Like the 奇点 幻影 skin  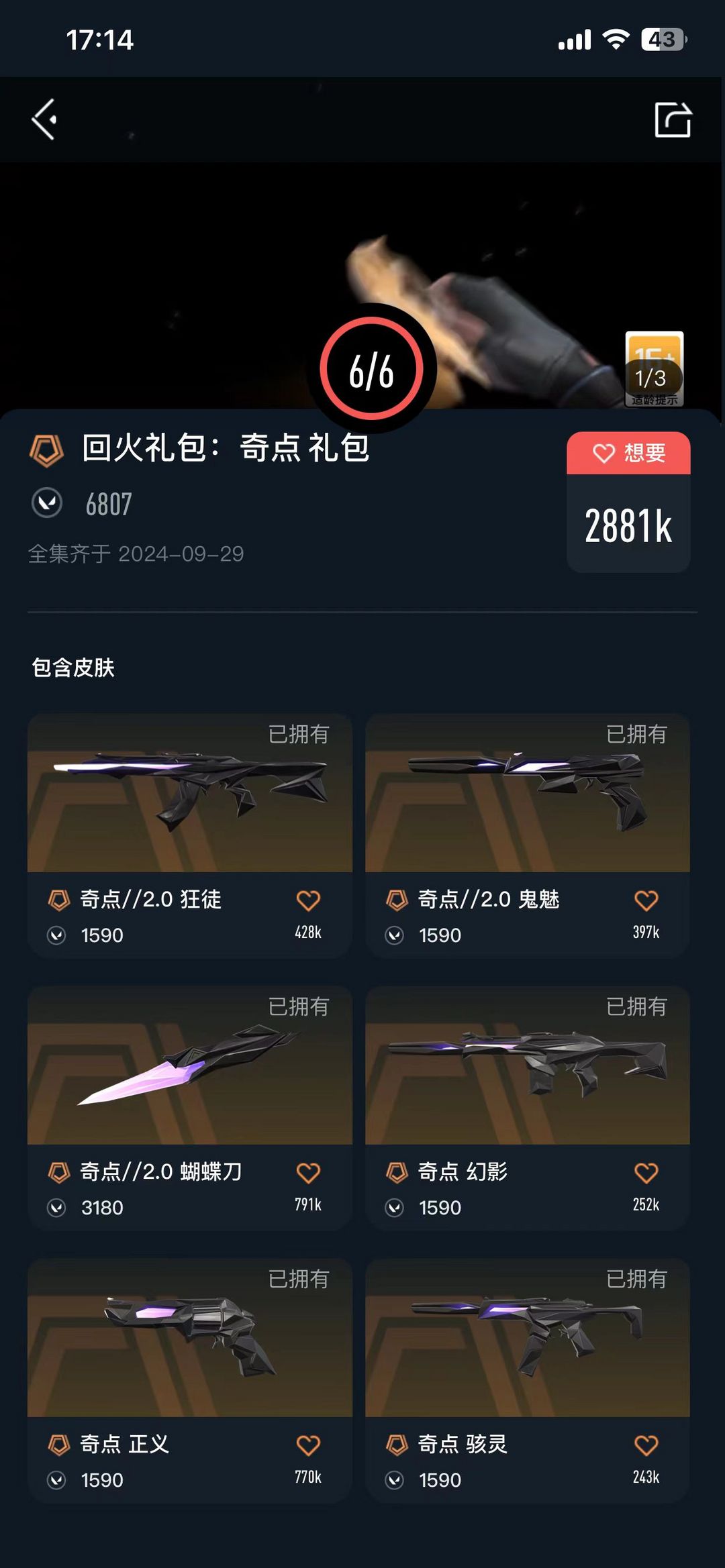click(x=646, y=1173)
